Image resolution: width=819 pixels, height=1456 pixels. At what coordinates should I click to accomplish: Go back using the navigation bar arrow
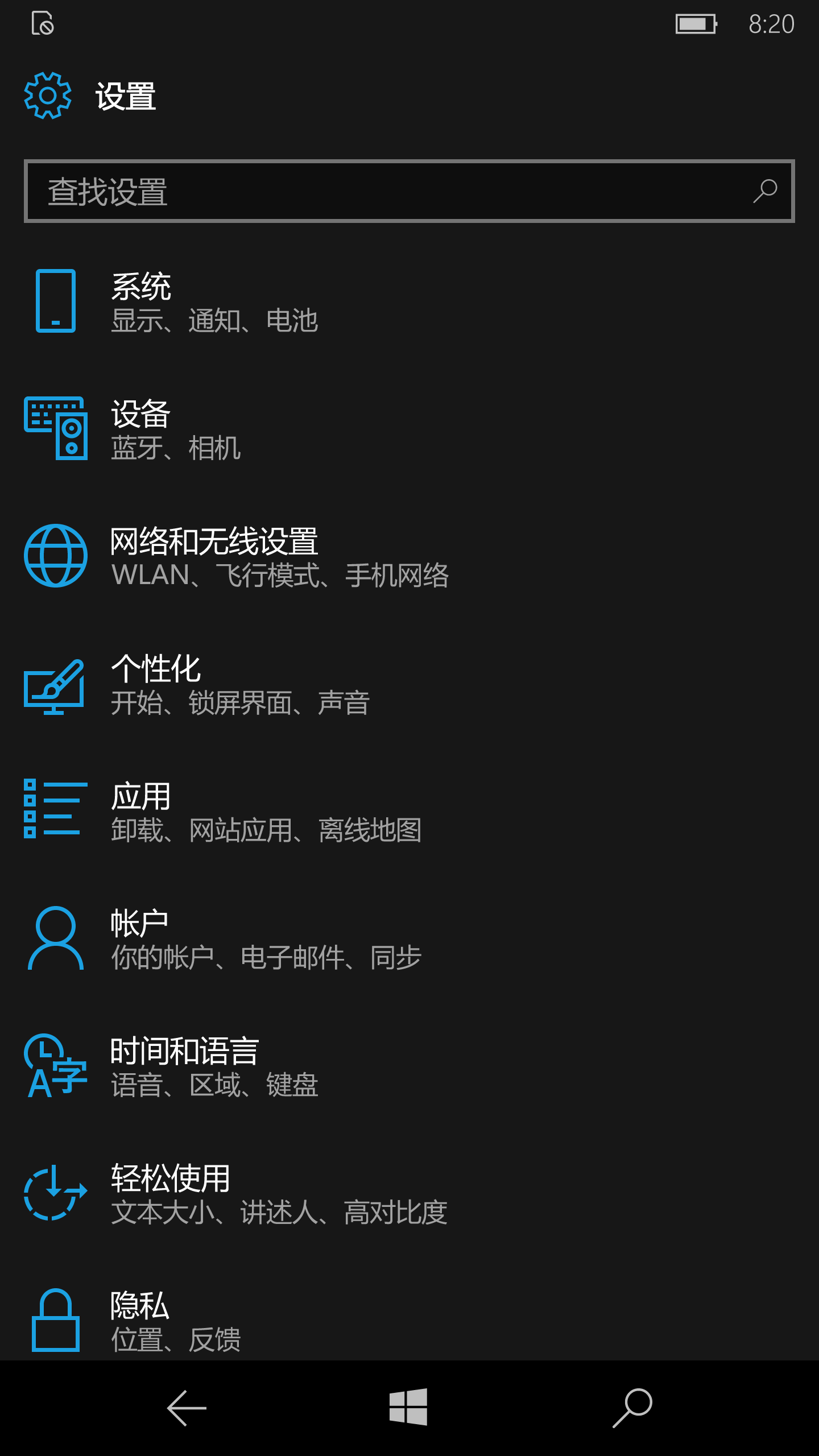pyautogui.click(x=187, y=1408)
